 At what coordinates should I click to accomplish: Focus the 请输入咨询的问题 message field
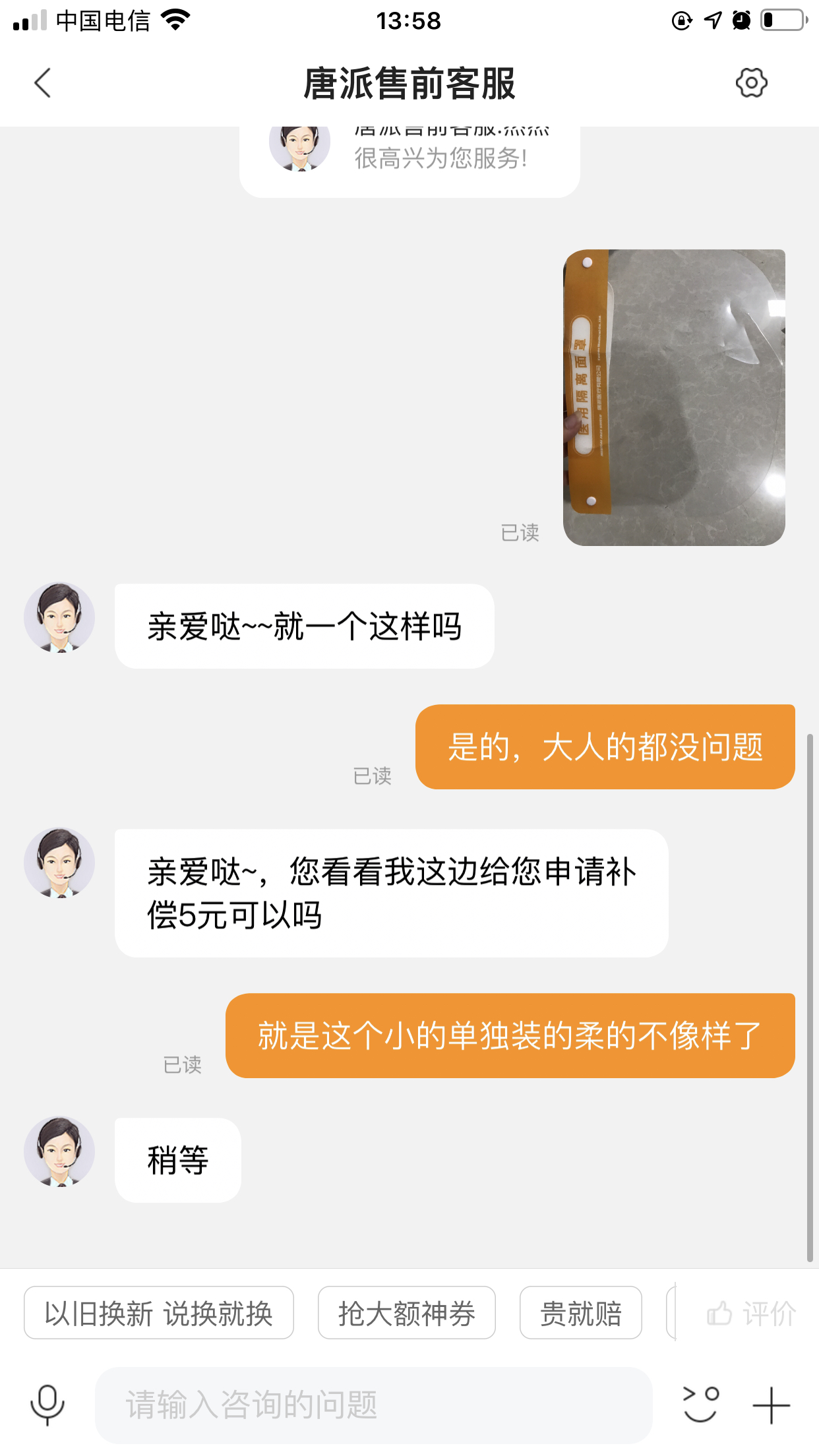point(373,1405)
